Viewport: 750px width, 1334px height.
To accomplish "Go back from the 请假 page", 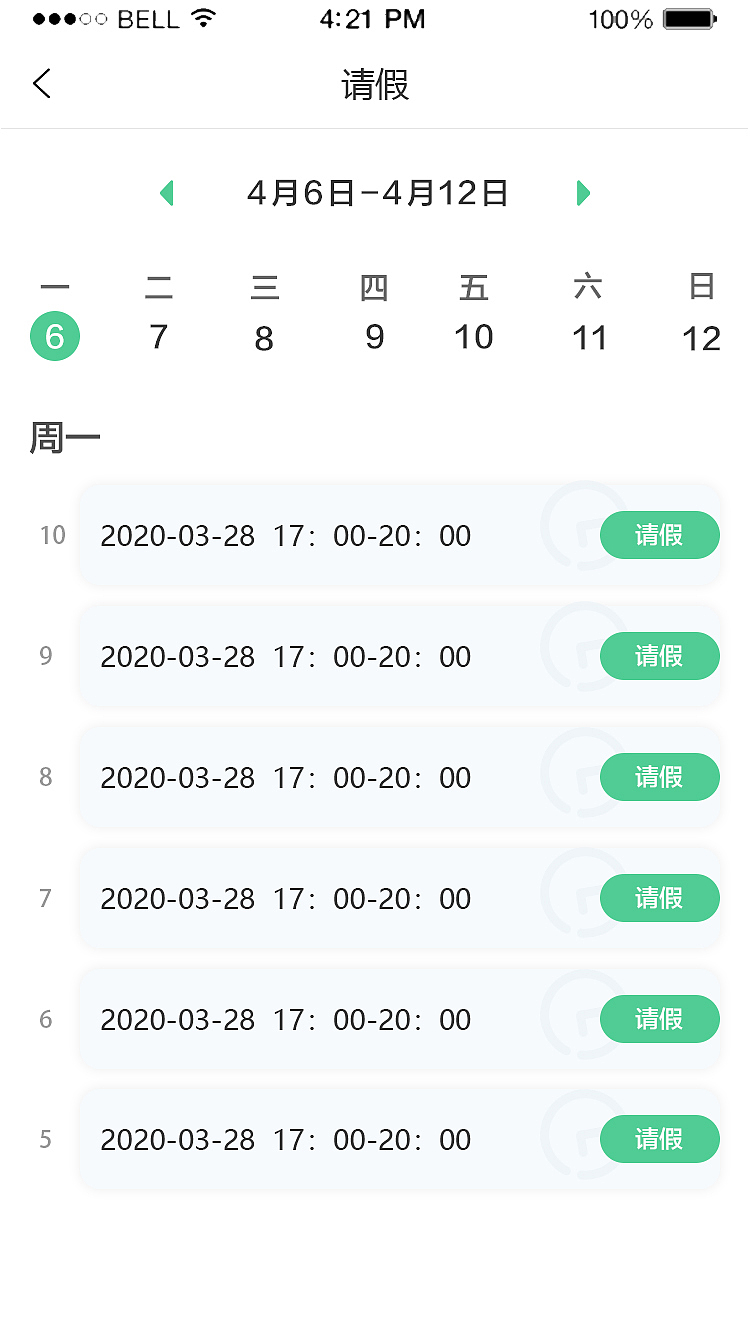I will click(x=42, y=84).
